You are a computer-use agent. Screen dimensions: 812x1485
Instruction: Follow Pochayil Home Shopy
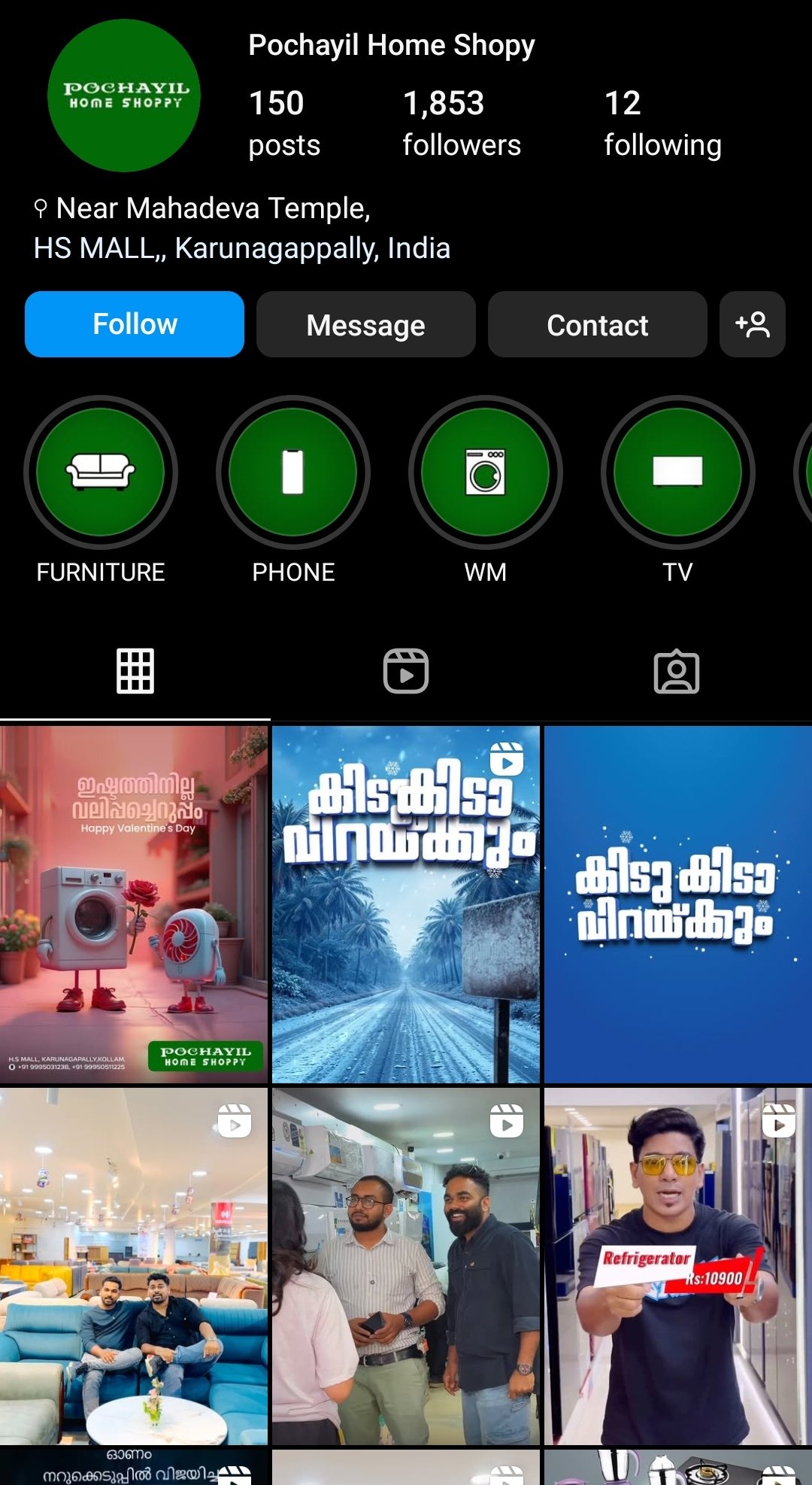click(x=134, y=324)
